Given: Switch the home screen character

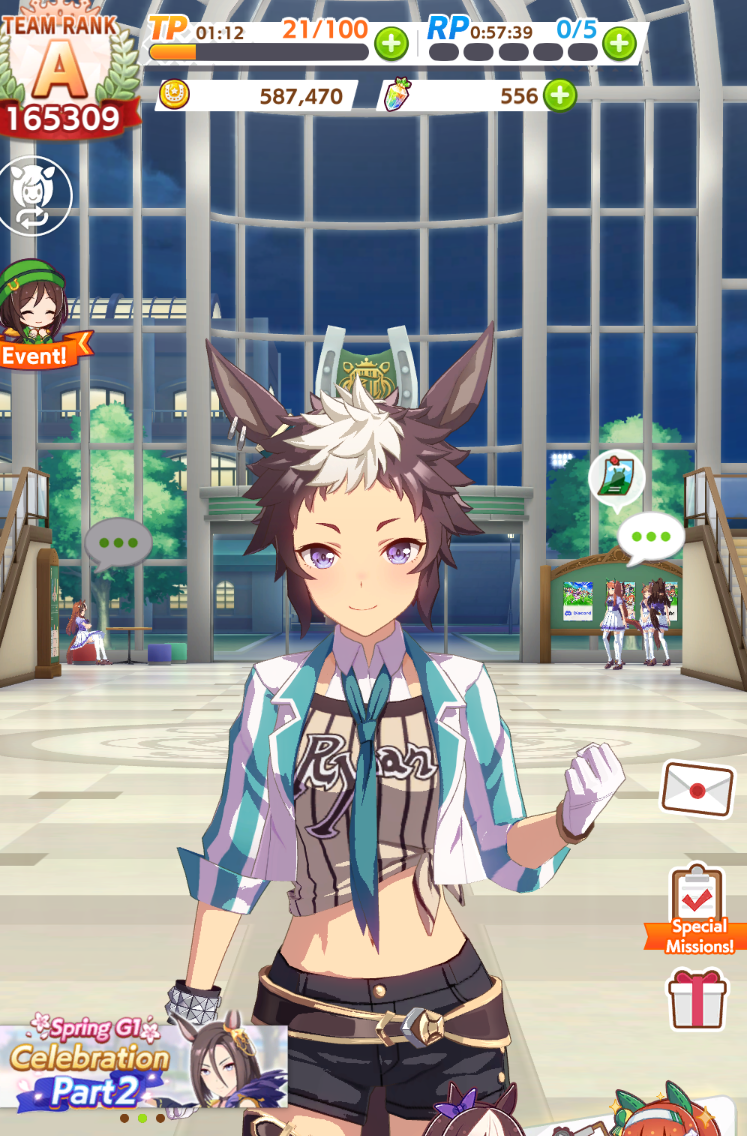Looking at the screenshot, I should tap(35, 196).
